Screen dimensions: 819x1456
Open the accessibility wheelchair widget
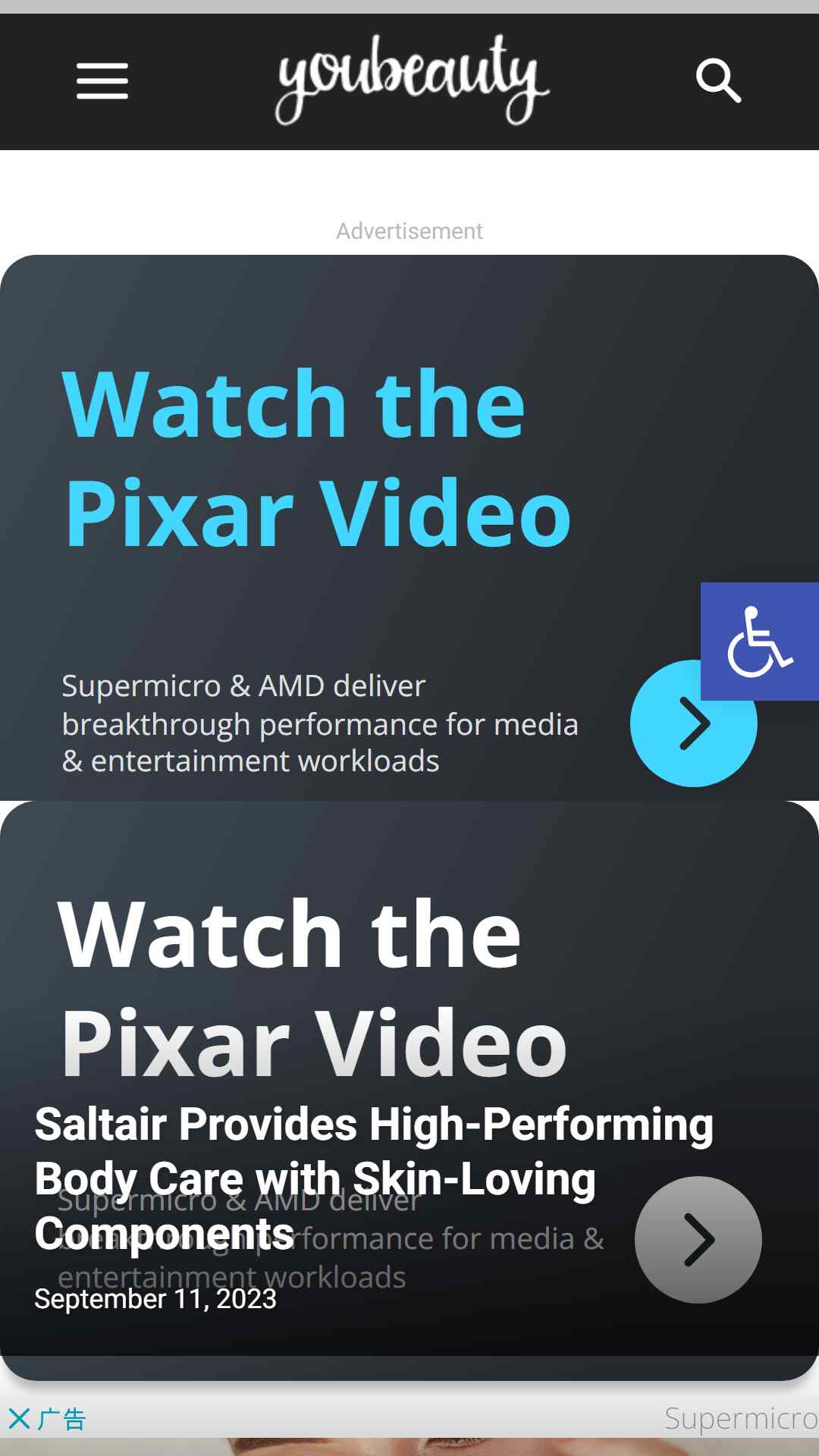(x=760, y=642)
